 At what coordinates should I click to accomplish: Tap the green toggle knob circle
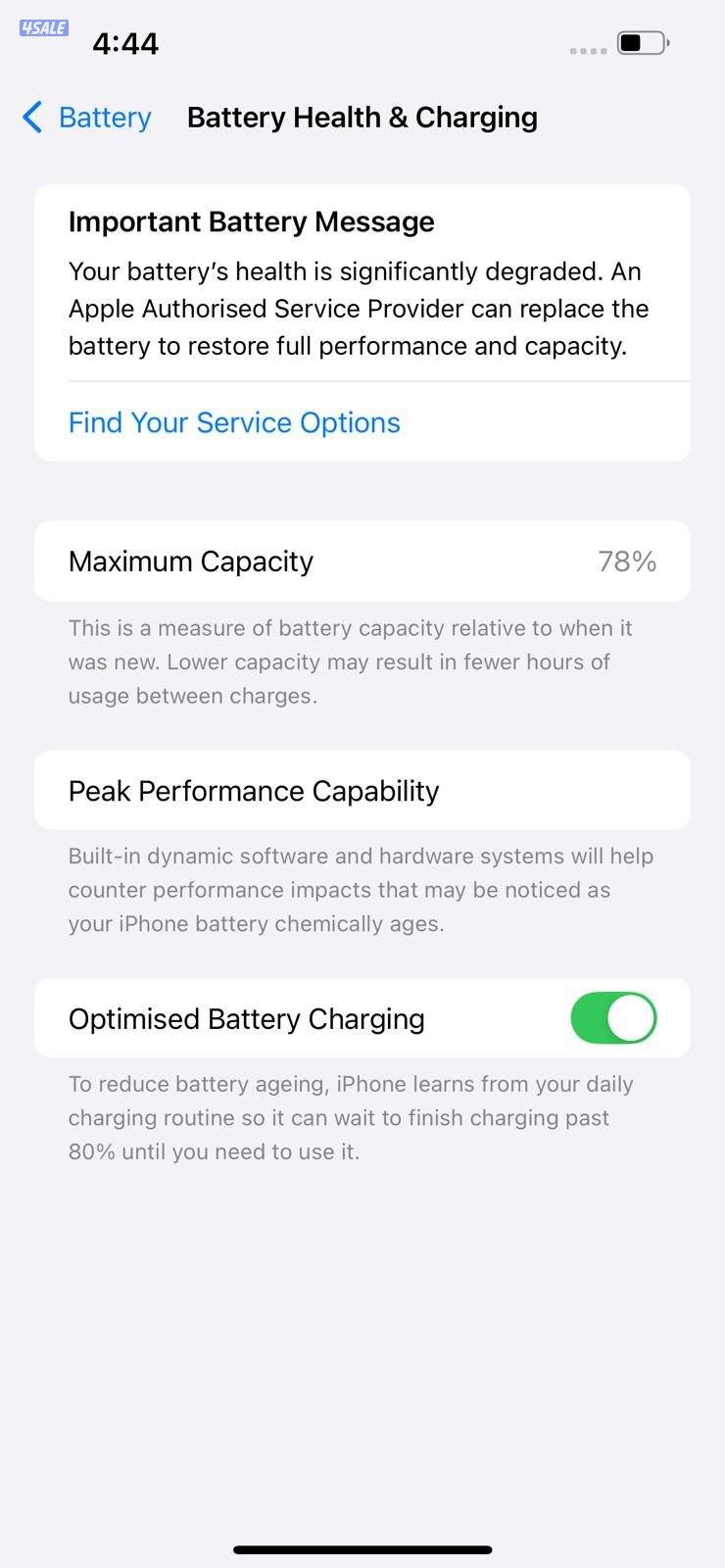(x=632, y=1018)
